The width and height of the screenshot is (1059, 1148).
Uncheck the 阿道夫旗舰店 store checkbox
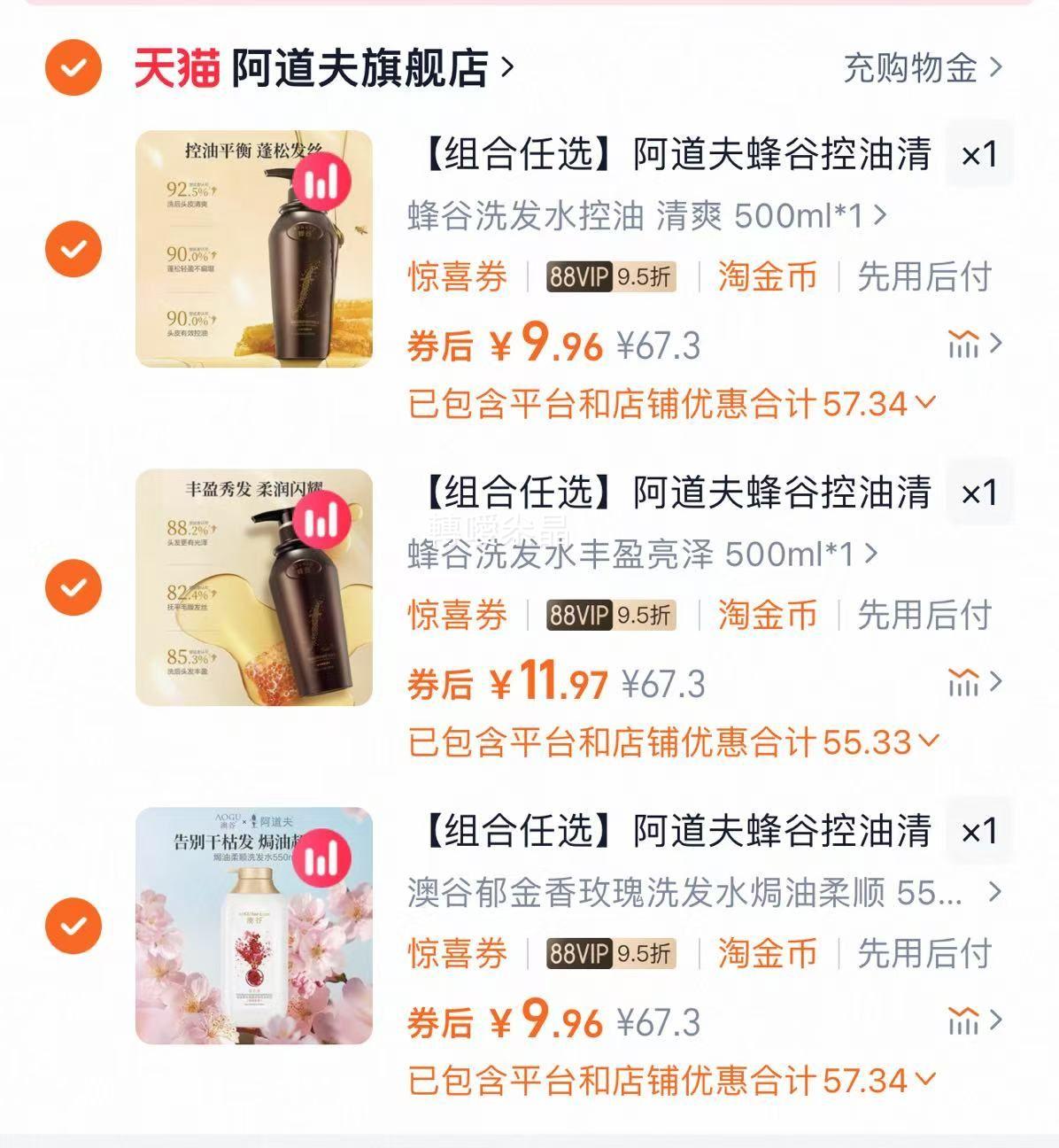73,66
